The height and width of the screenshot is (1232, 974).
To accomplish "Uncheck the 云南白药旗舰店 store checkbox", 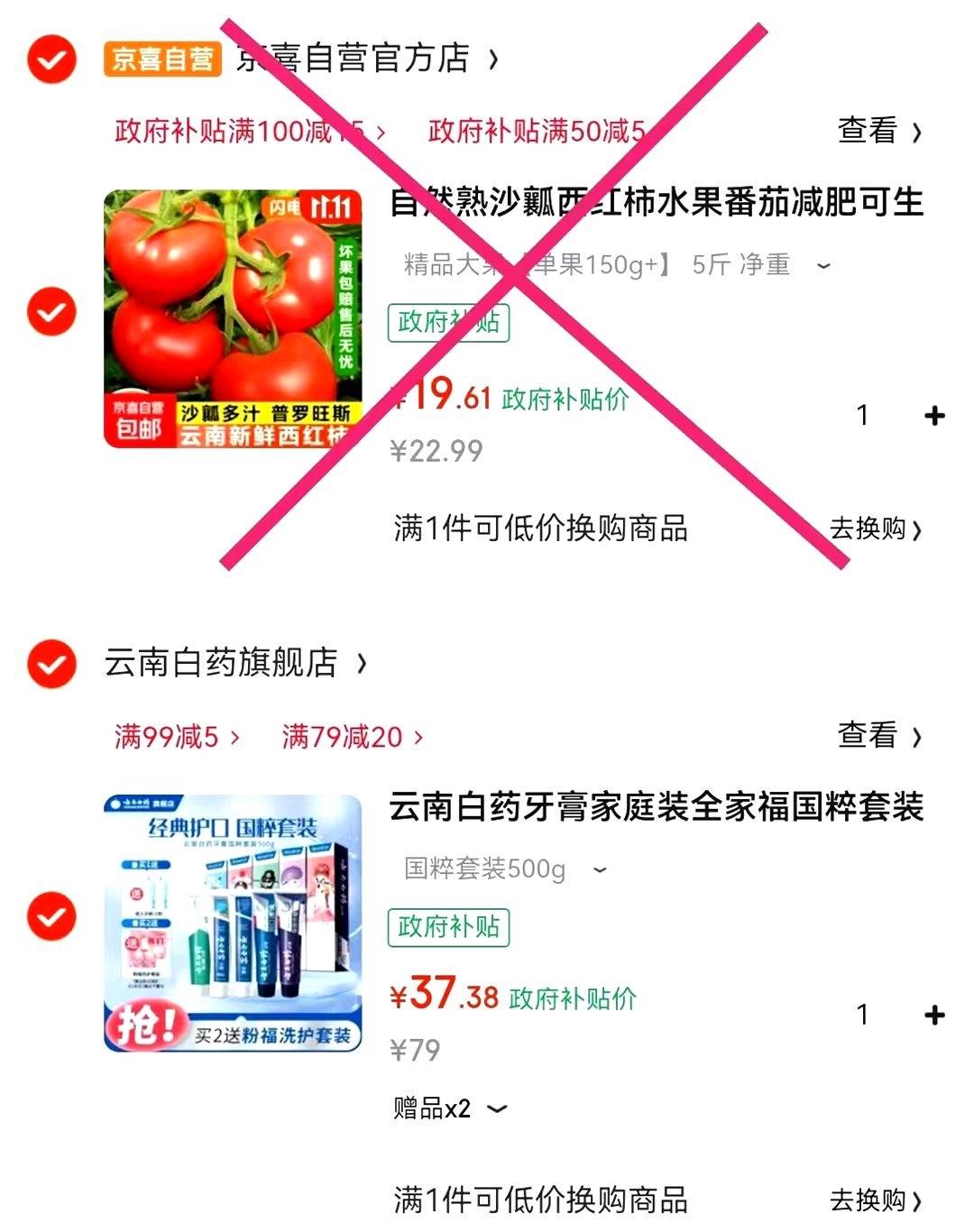I will 51,664.
